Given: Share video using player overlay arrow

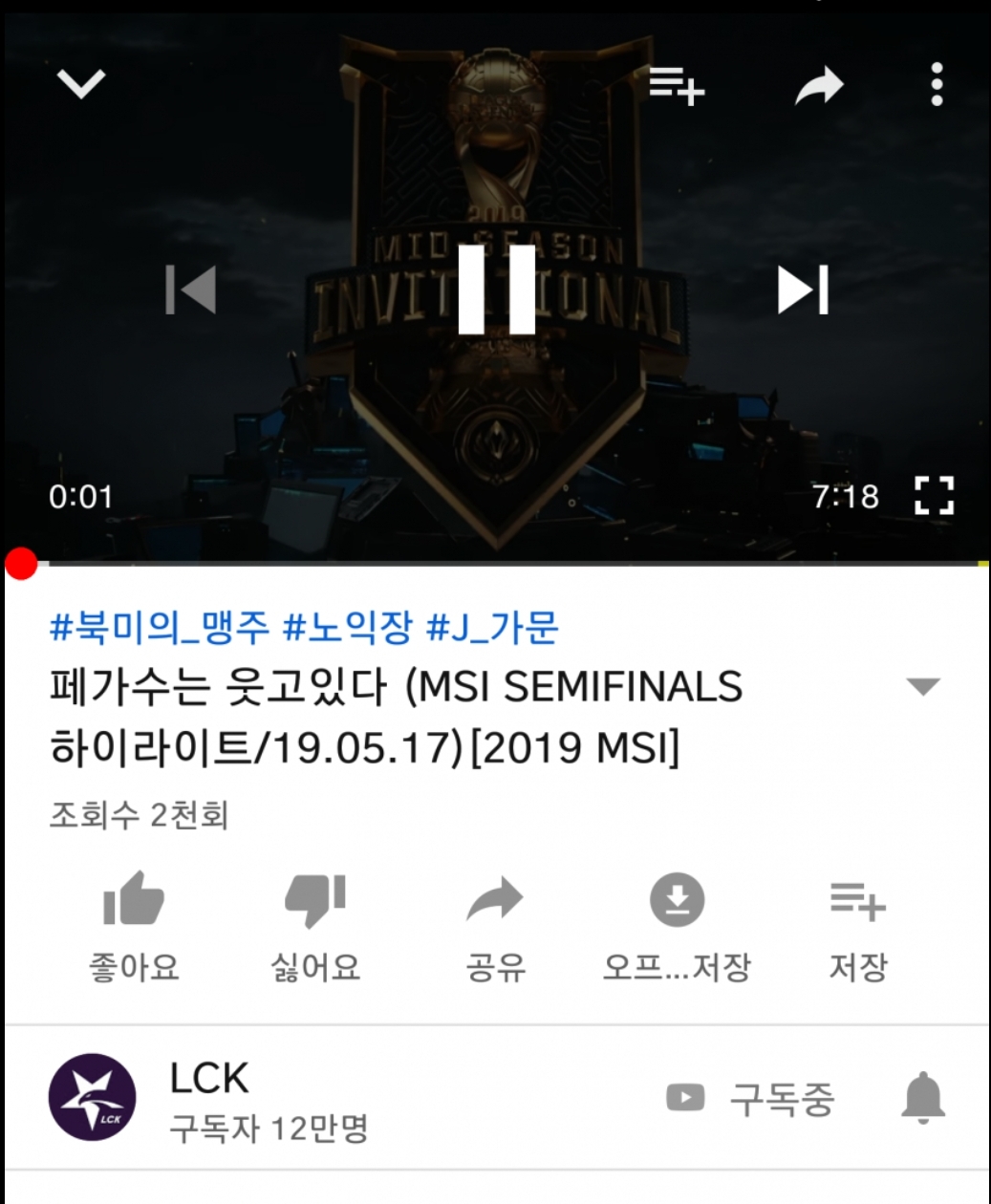Looking at the screenshot, I should pyautogui.click(x=819, y=86).
